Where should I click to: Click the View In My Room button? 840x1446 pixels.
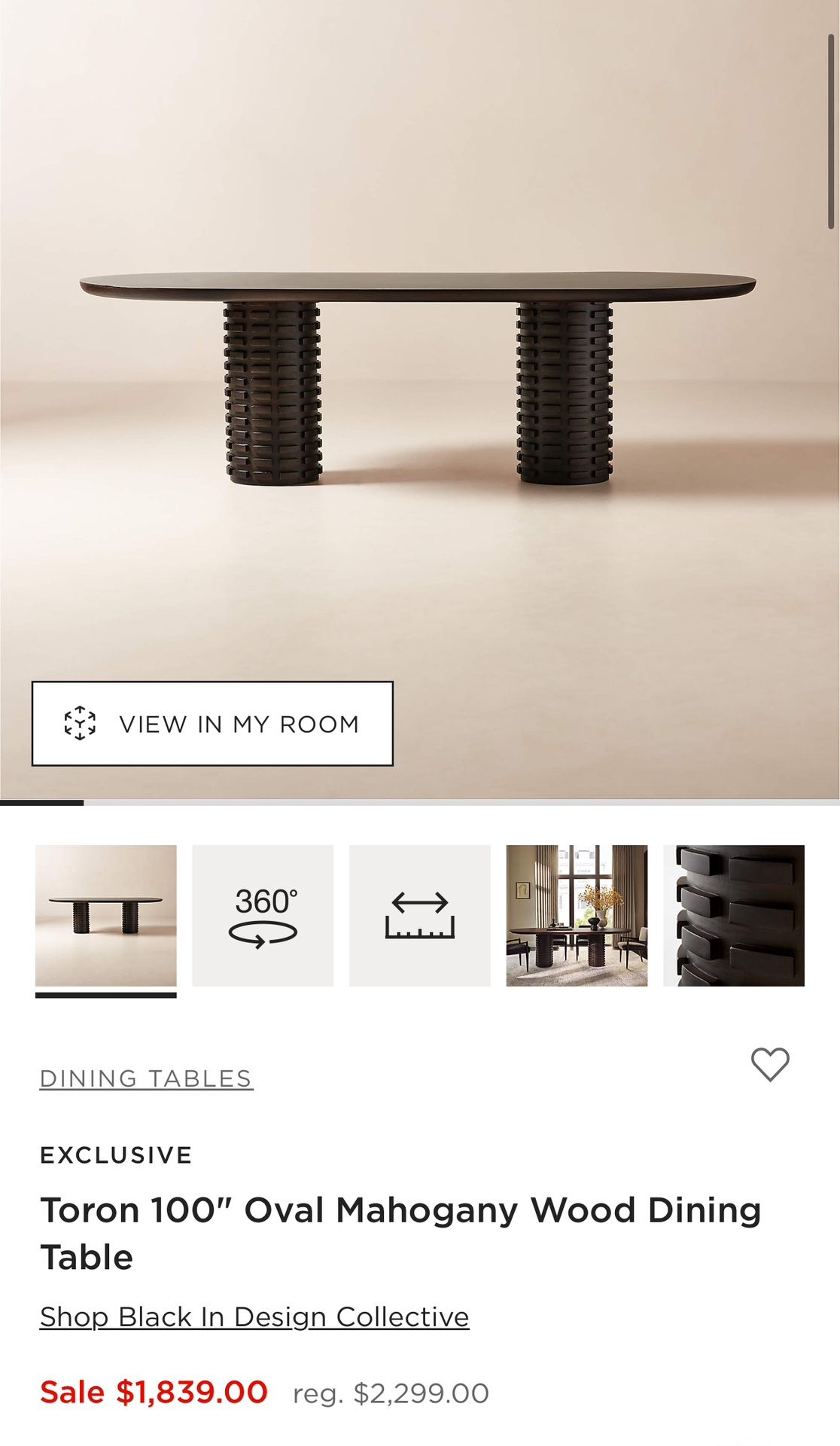212,724
